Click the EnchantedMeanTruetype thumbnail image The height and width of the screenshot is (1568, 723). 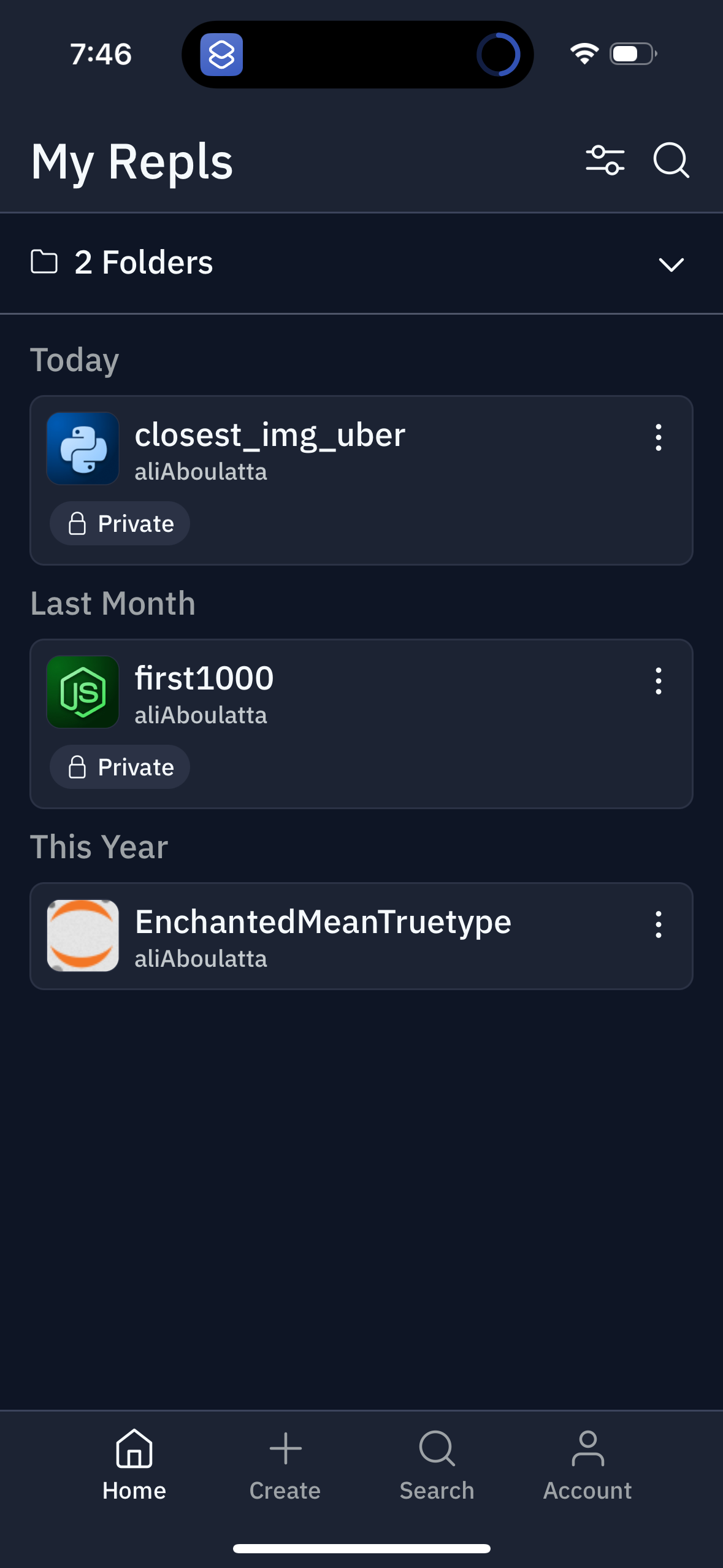pos(83,936)
